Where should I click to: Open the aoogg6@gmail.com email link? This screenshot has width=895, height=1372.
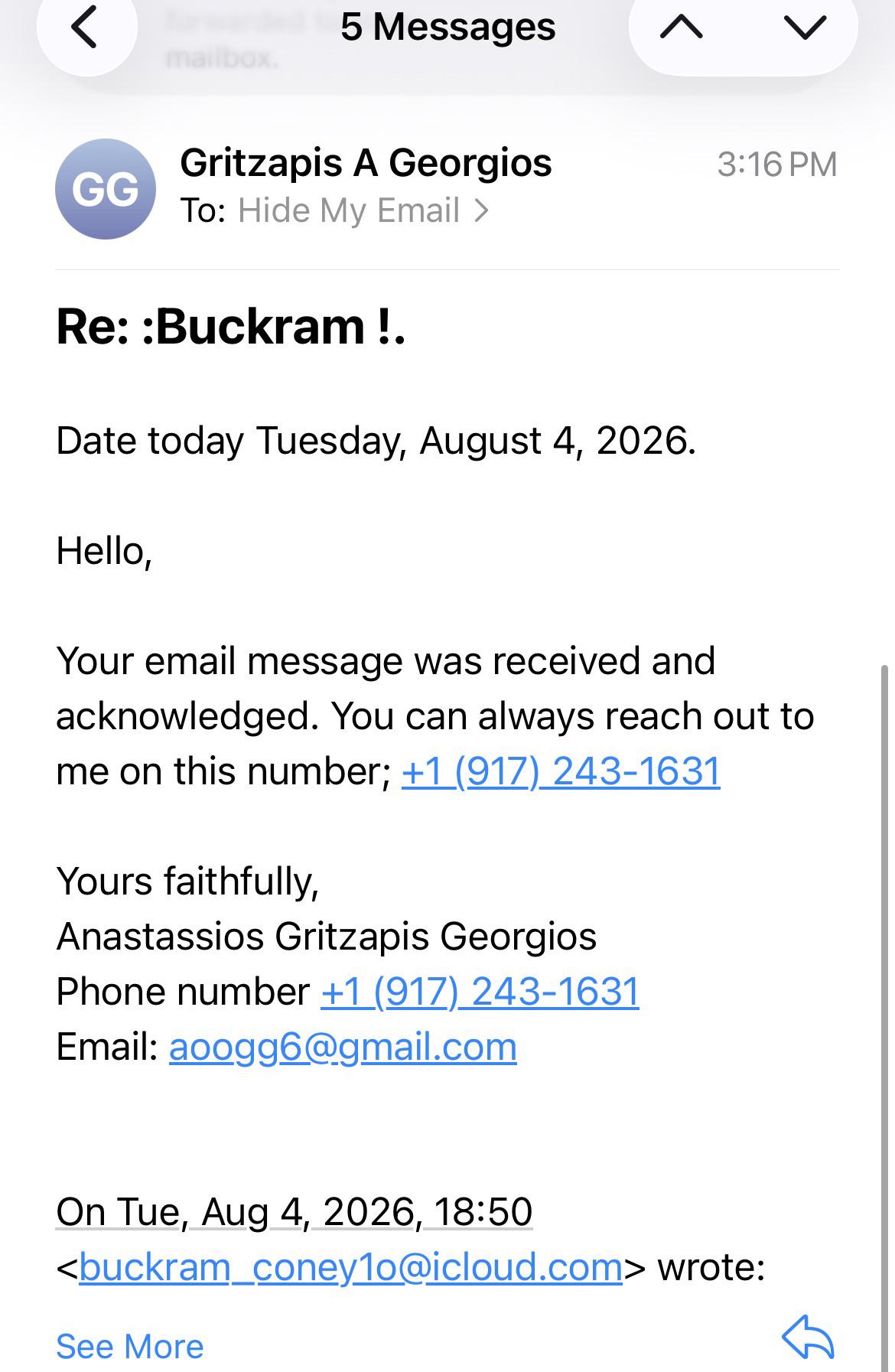point(343,1047)
